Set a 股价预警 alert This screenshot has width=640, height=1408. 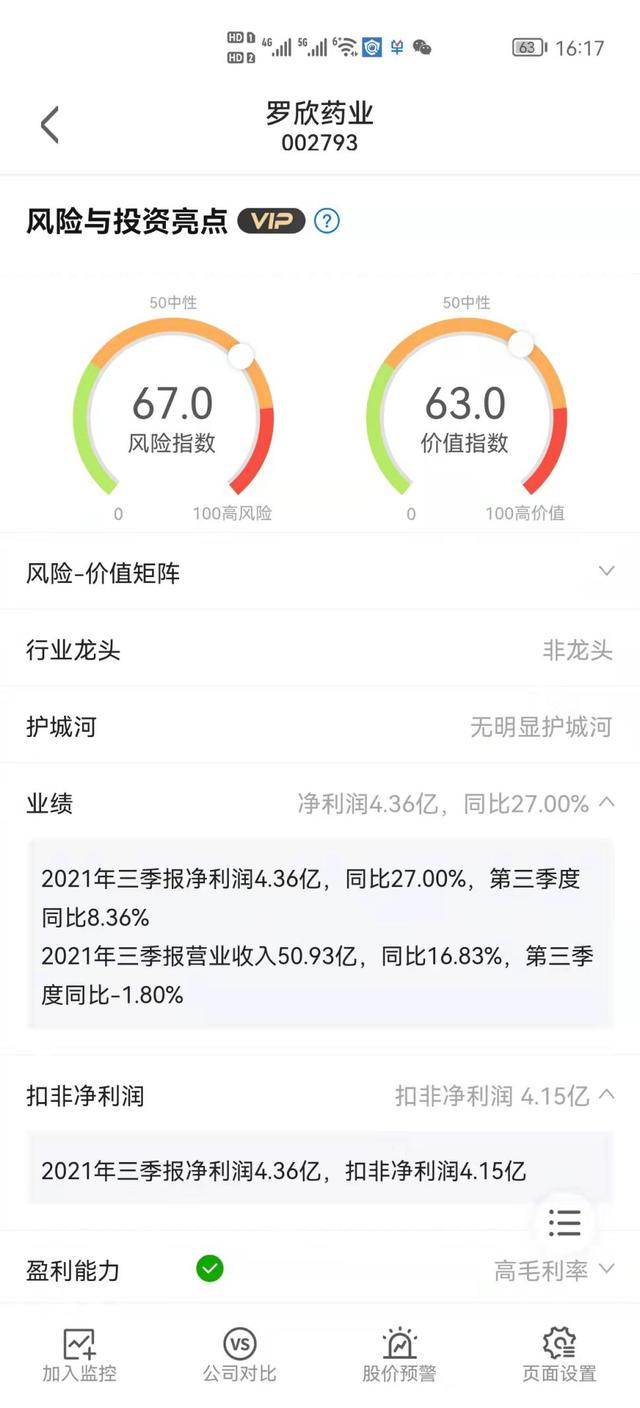pos(399,1355)
